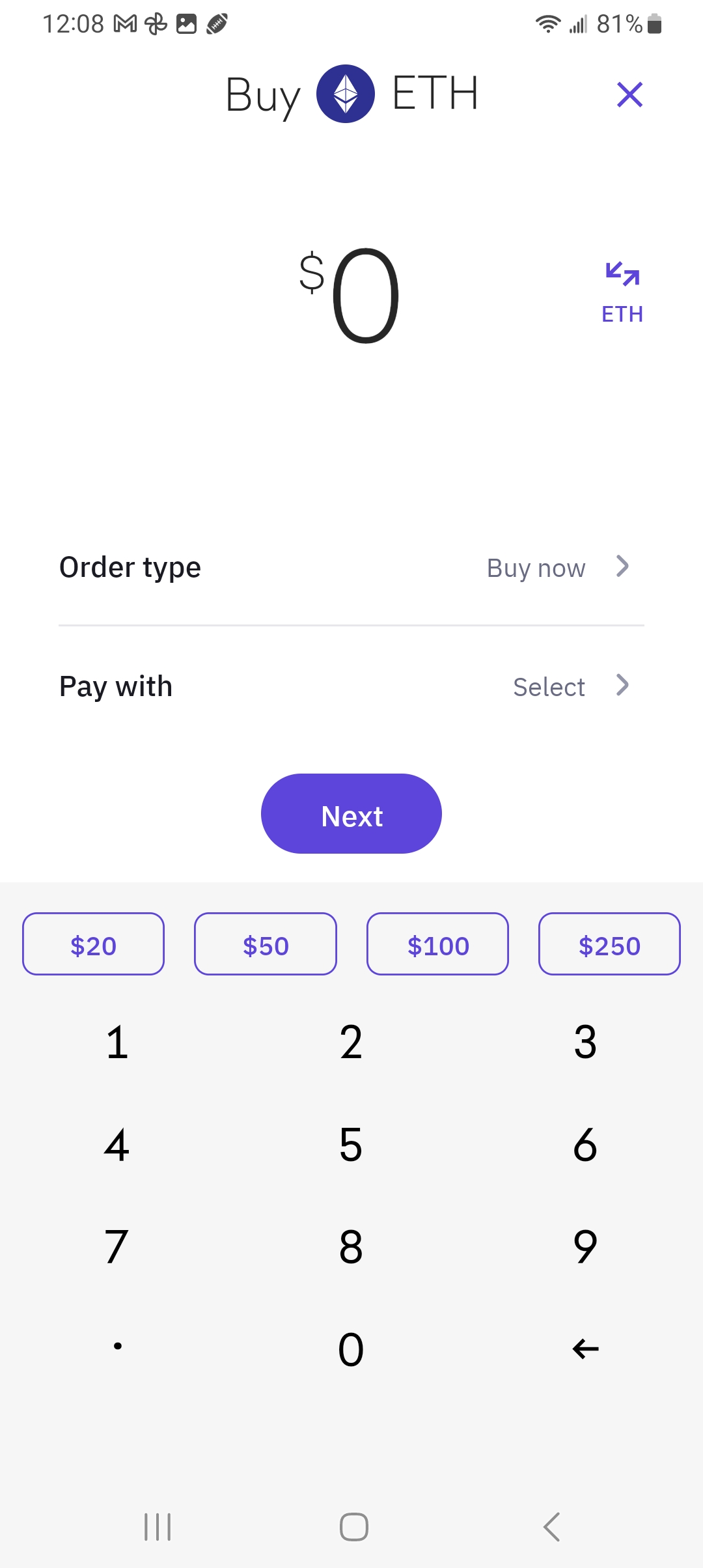Tap the Next button
703x1568 pixels.
click(x=351, y=814)
